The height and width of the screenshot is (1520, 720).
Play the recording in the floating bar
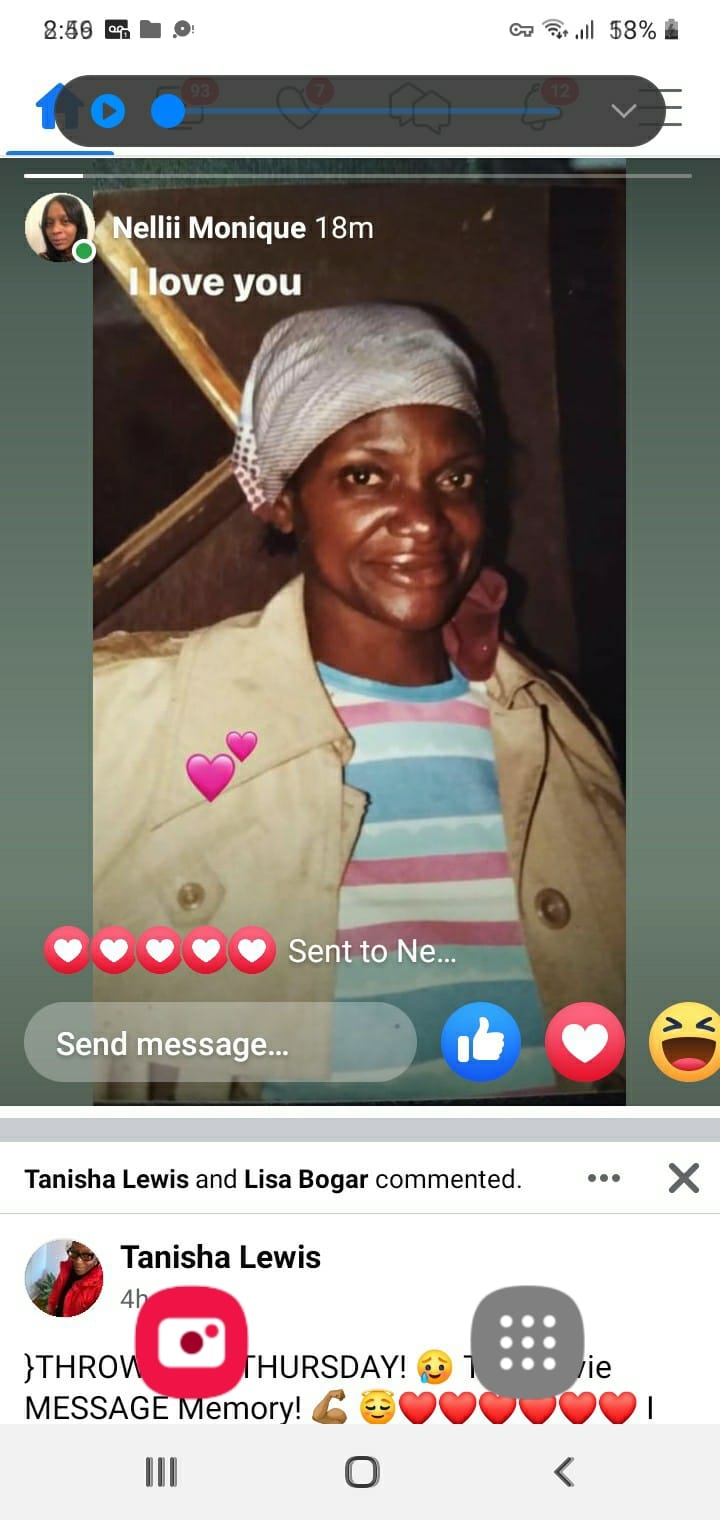108,111
